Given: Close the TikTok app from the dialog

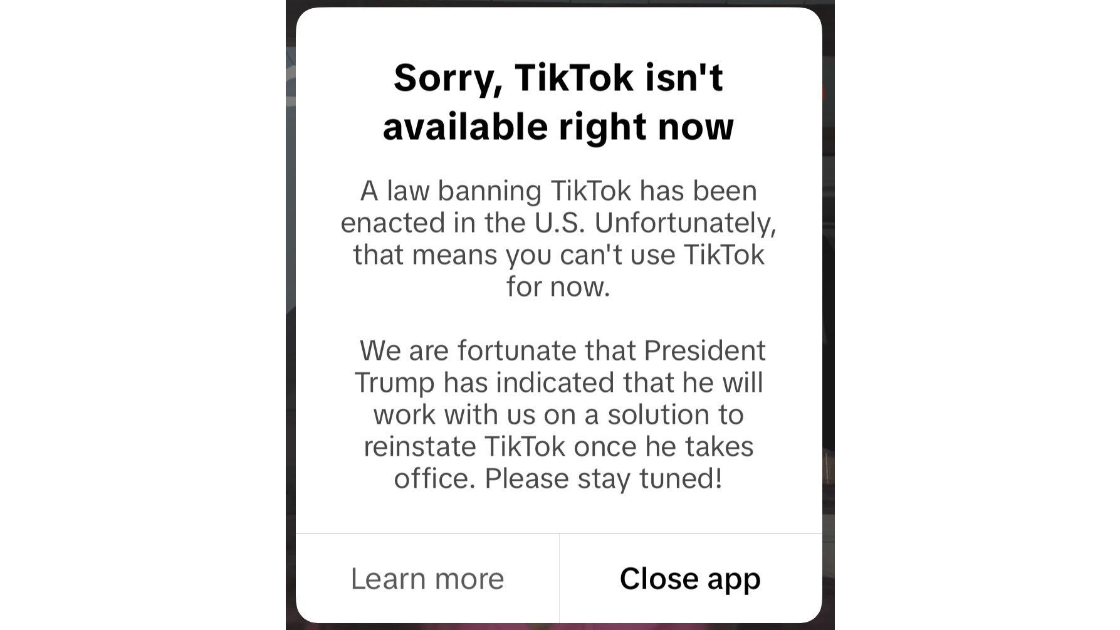Looking at the screenshot, I should pyautogui.click(x=690, y=578).
